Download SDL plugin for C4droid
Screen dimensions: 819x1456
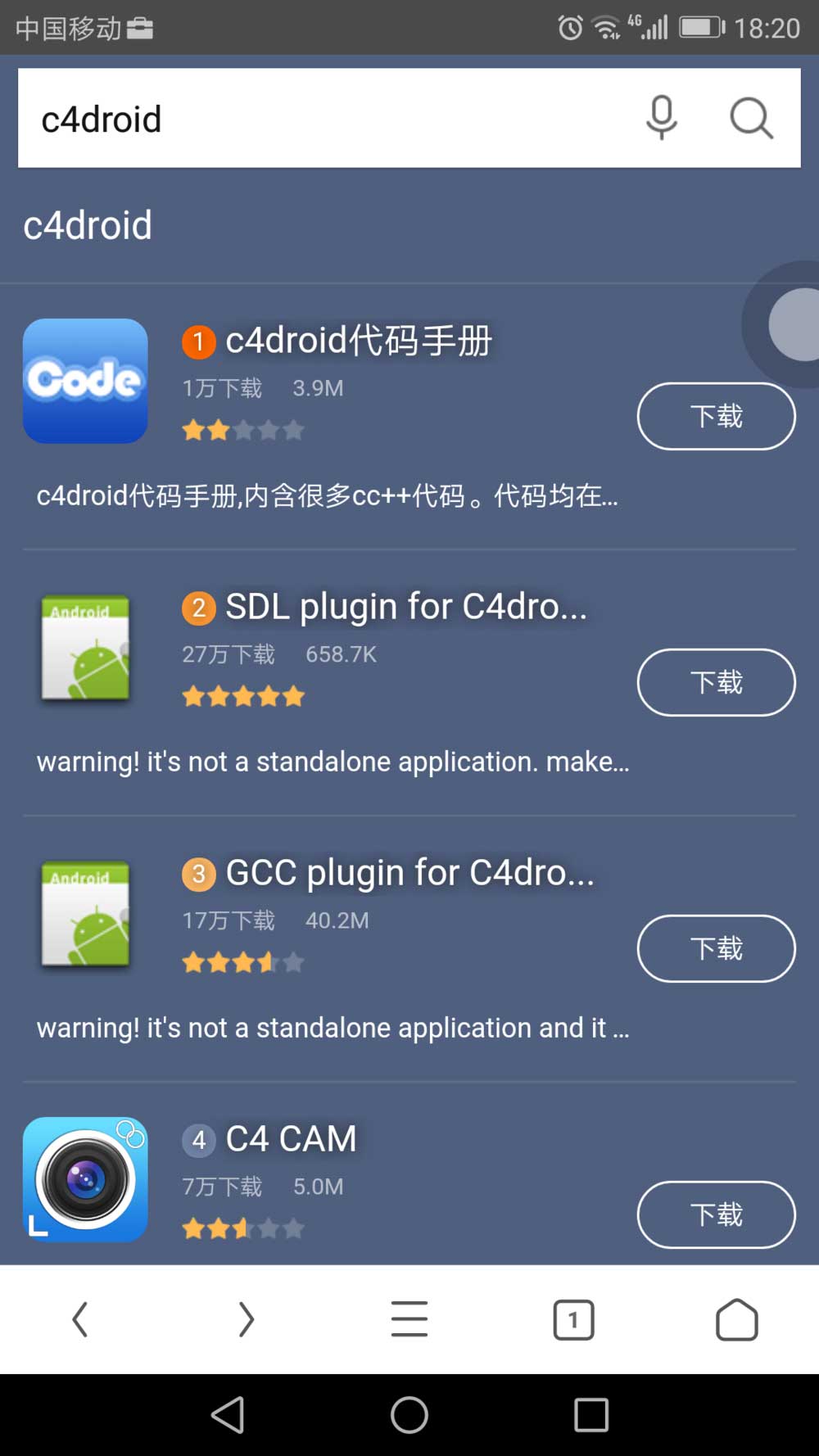pos(716,682)
